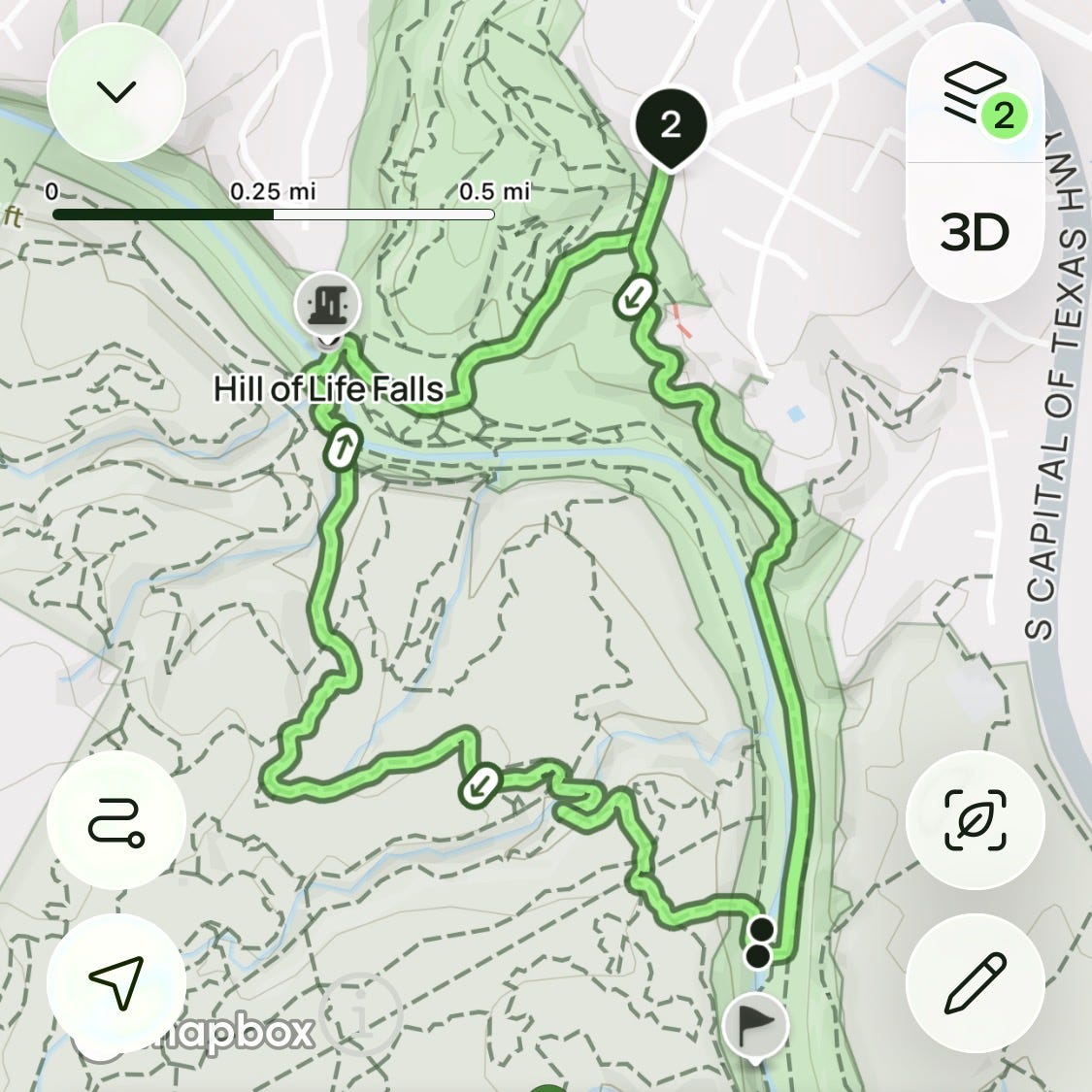Switch the map to 3D view
The image size is (1092, 1092).
(975, 233)
